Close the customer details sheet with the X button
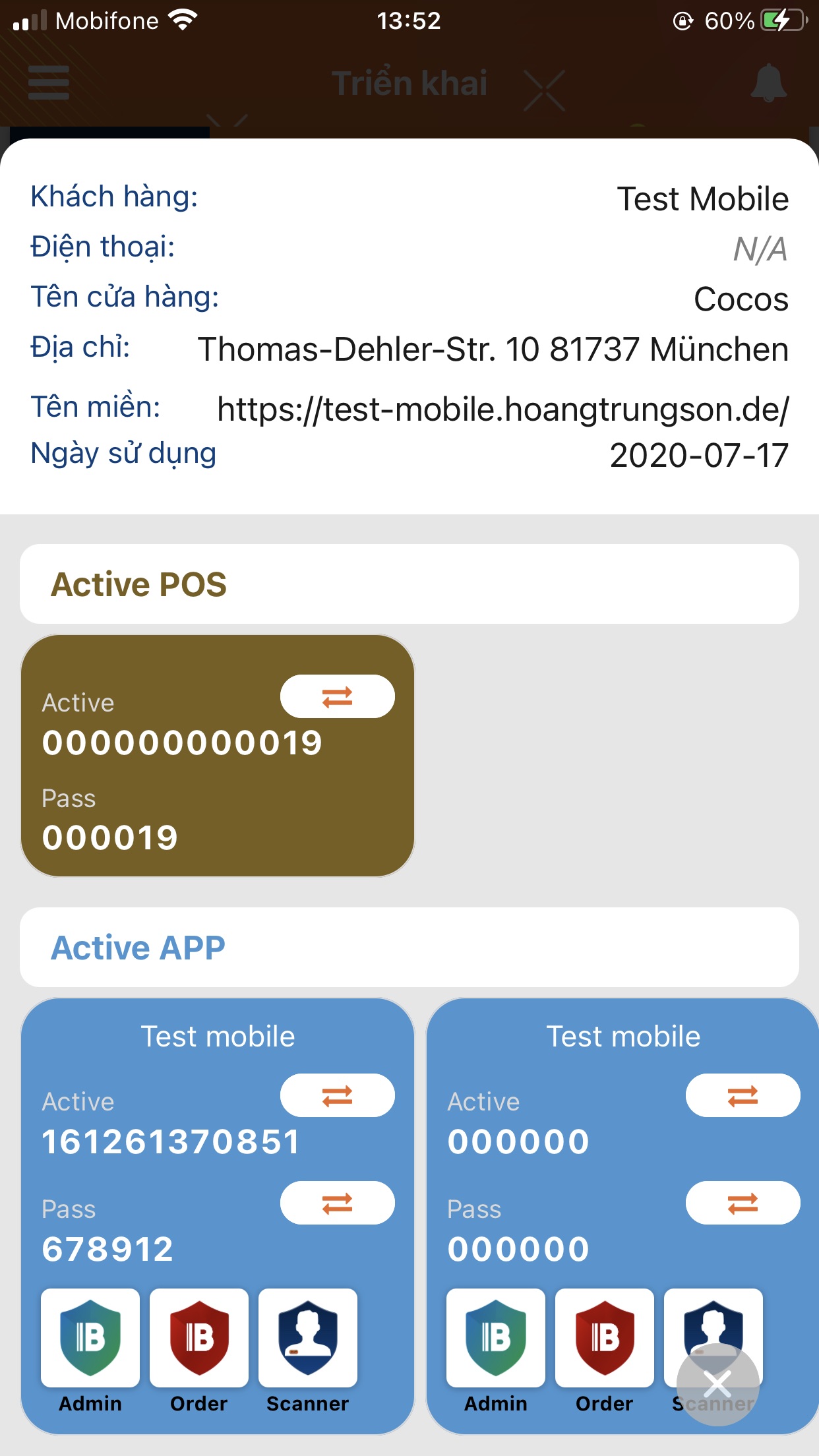This screenshot has width=819, height=1456. click(x=717, y=1384)
